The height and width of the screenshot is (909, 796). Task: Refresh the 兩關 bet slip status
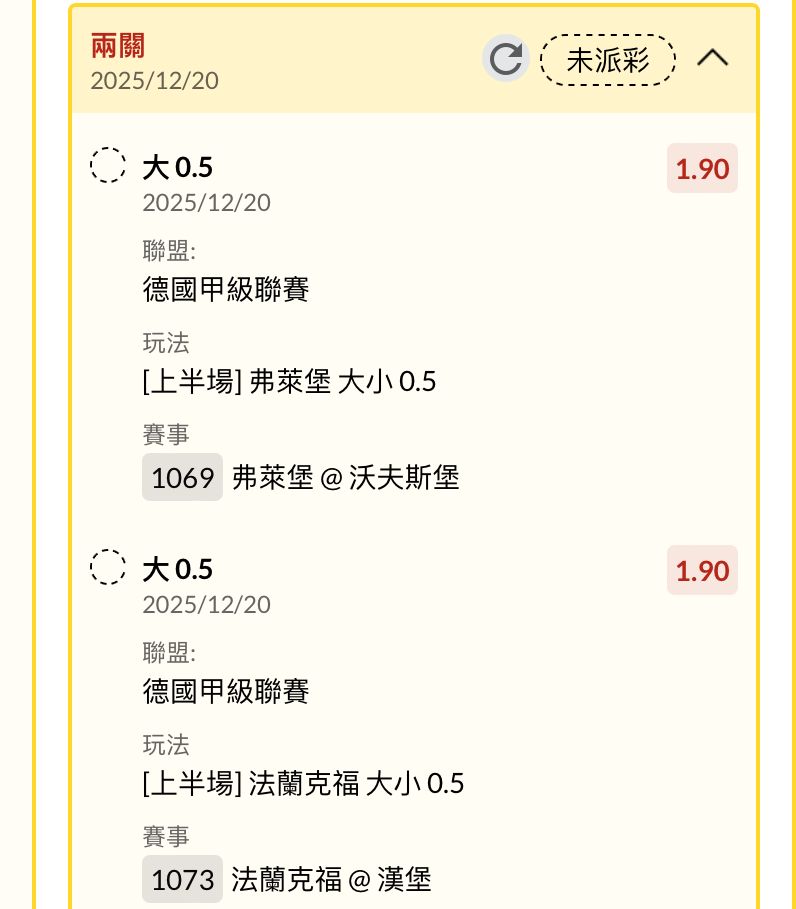tap(506, 59)
